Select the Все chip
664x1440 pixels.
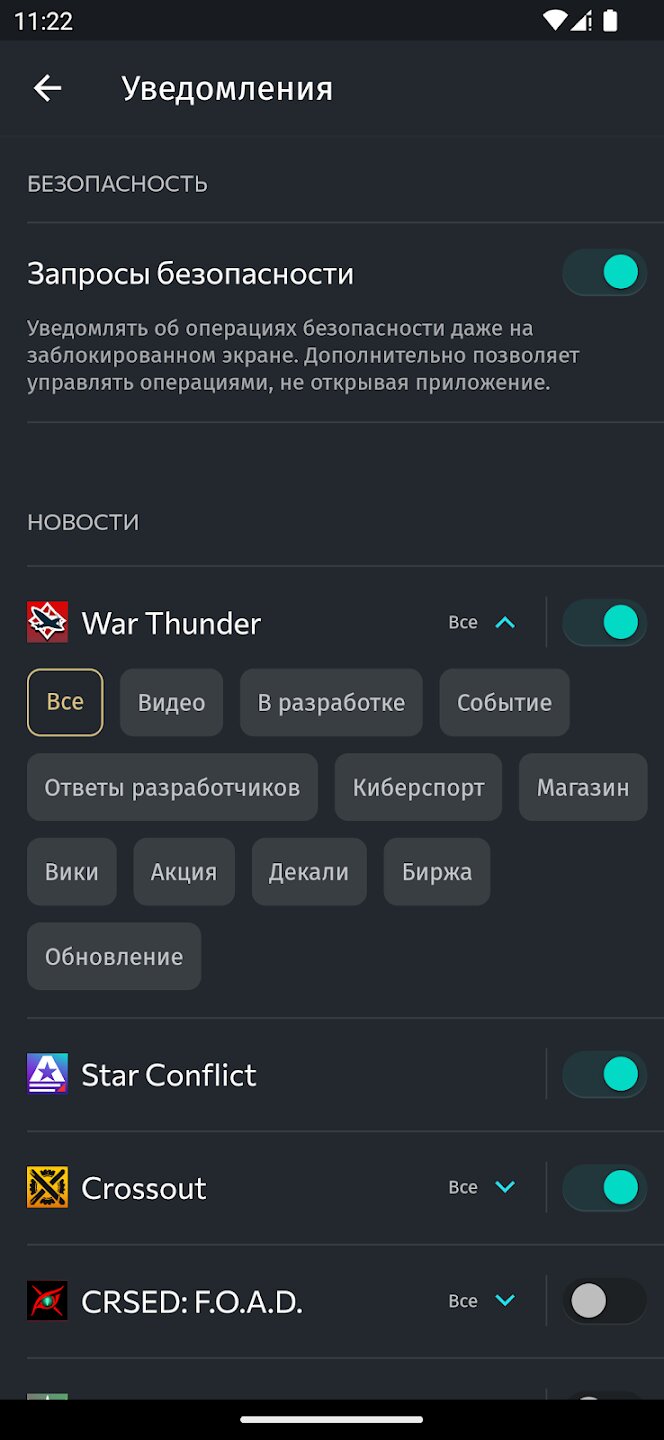[x=65, y=702]
